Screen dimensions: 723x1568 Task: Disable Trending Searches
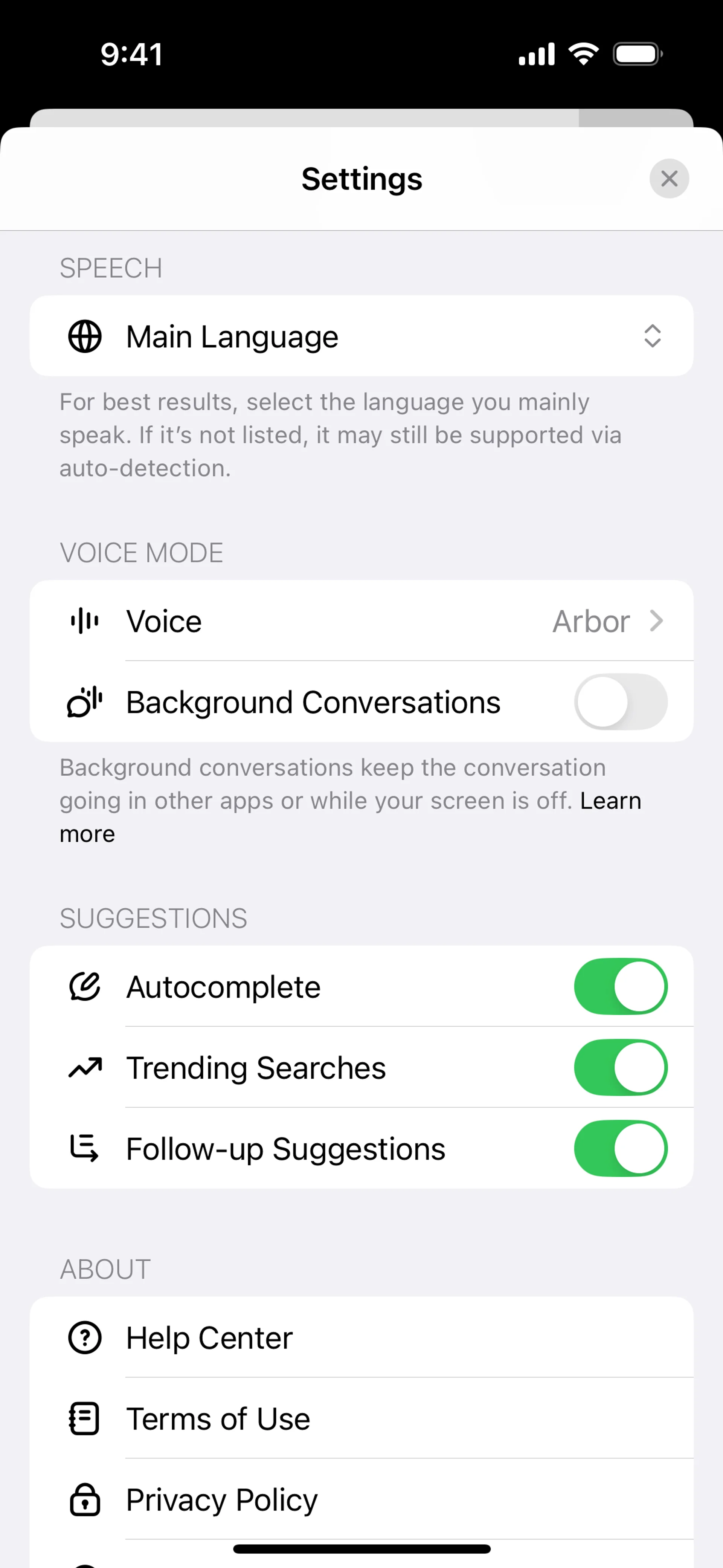pos(620,1068)
